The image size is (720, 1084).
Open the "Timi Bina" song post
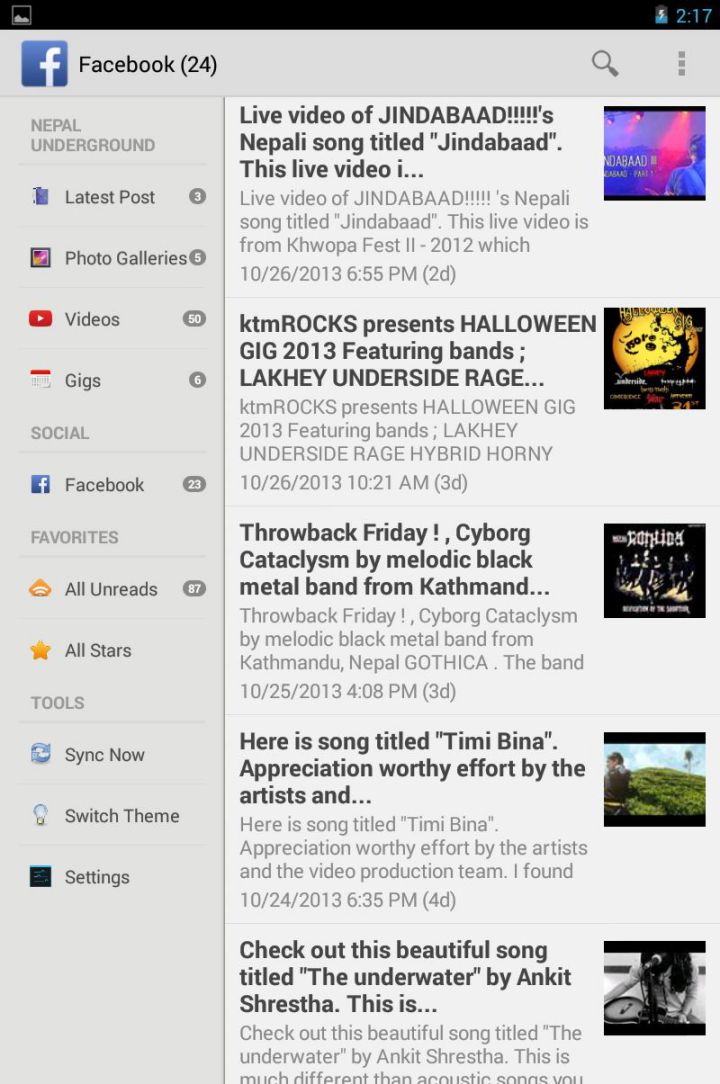tap(415, 819)
